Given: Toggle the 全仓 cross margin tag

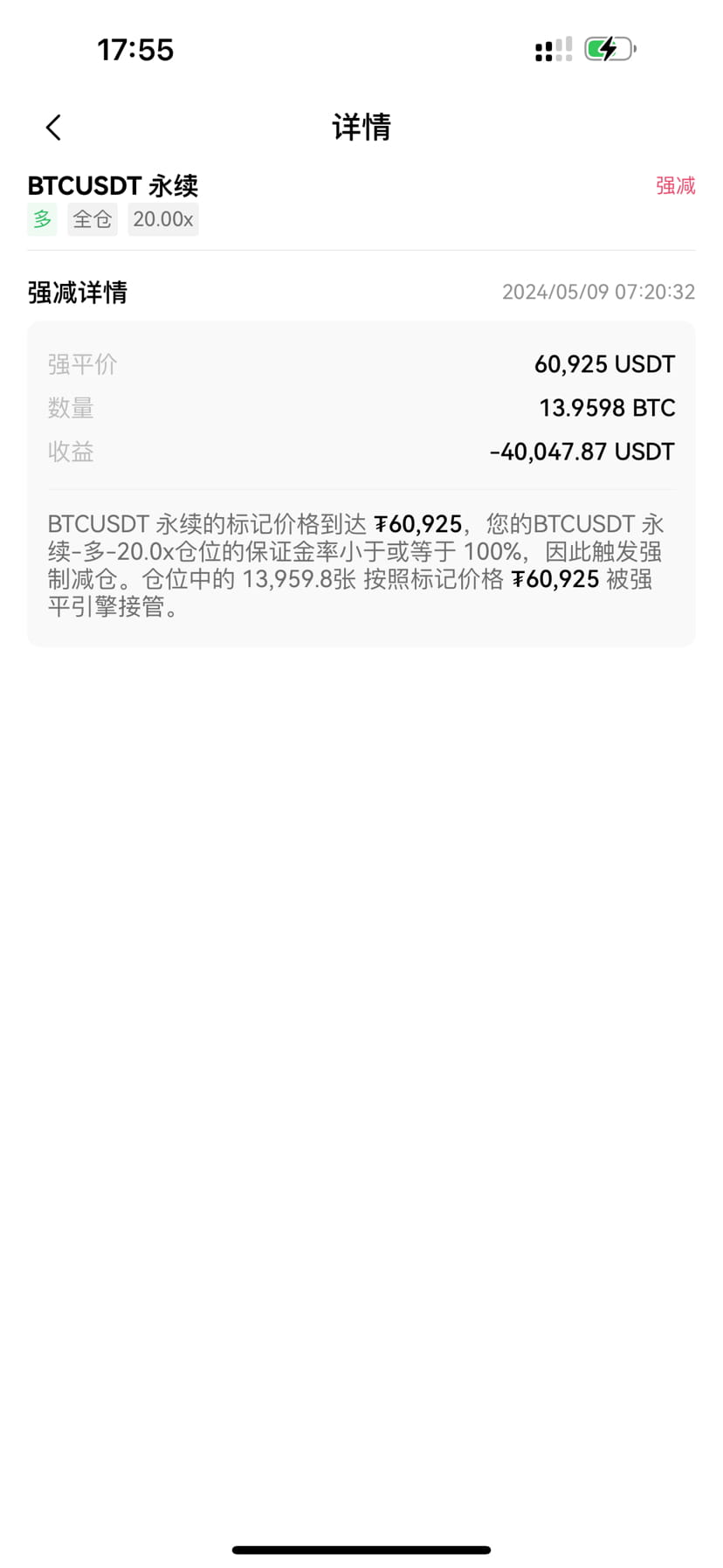Looking at the screenshot, I should point(92,219).
